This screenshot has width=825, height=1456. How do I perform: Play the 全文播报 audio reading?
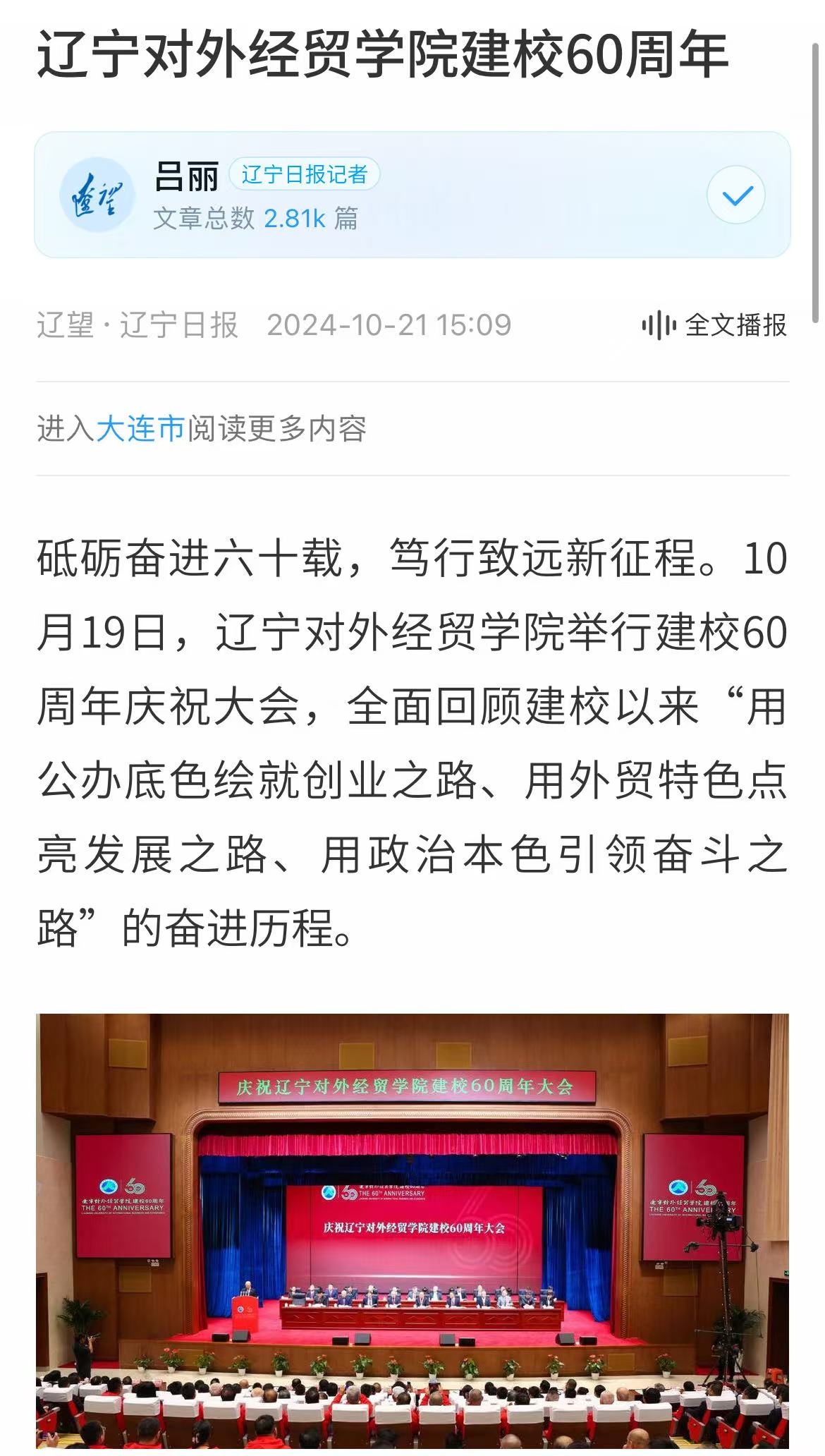(x=714, y=325)
